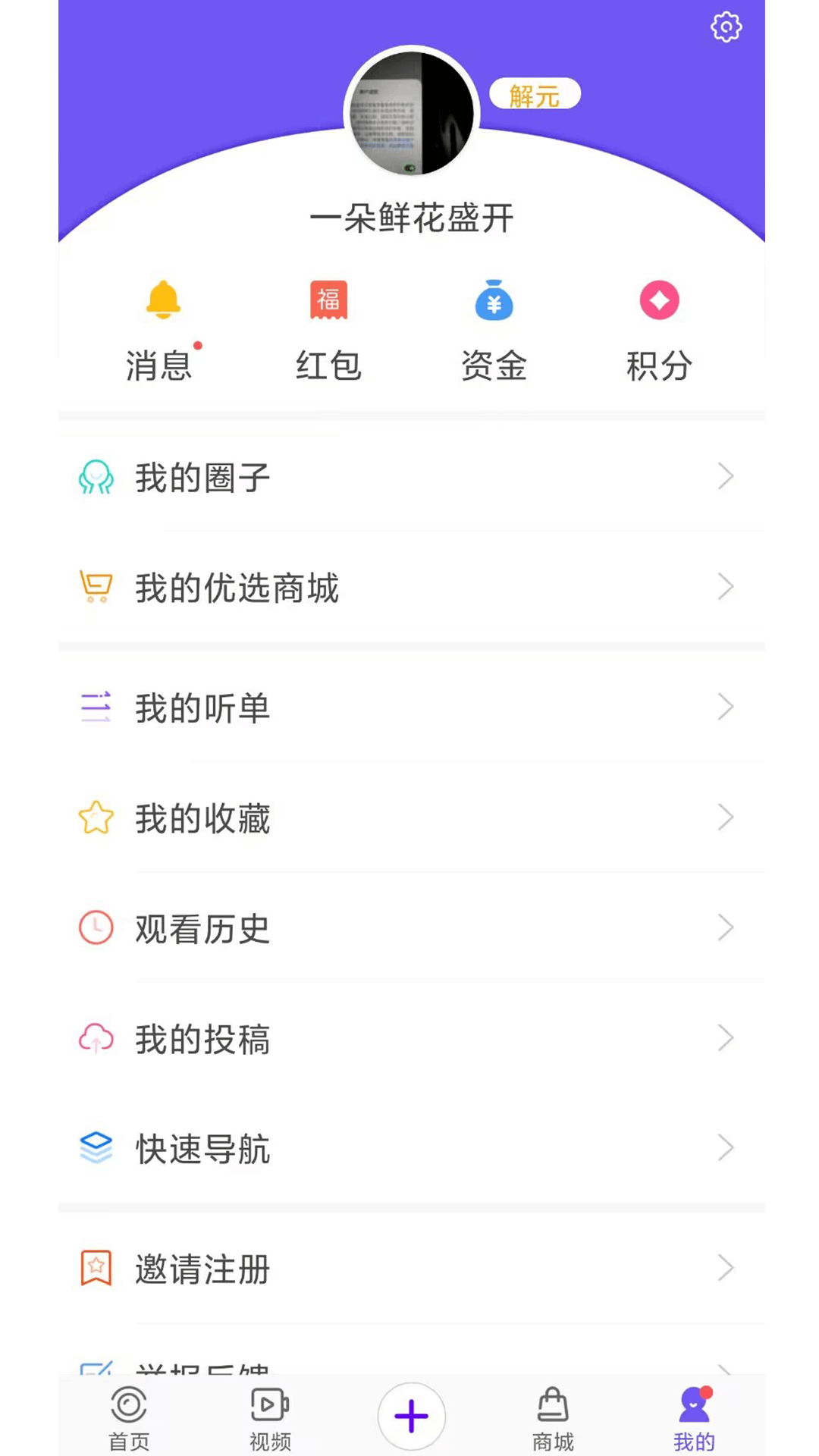The image size is (819, 1456).
Task: Open the 红包 red packet icon
Action: click(328, 300)
